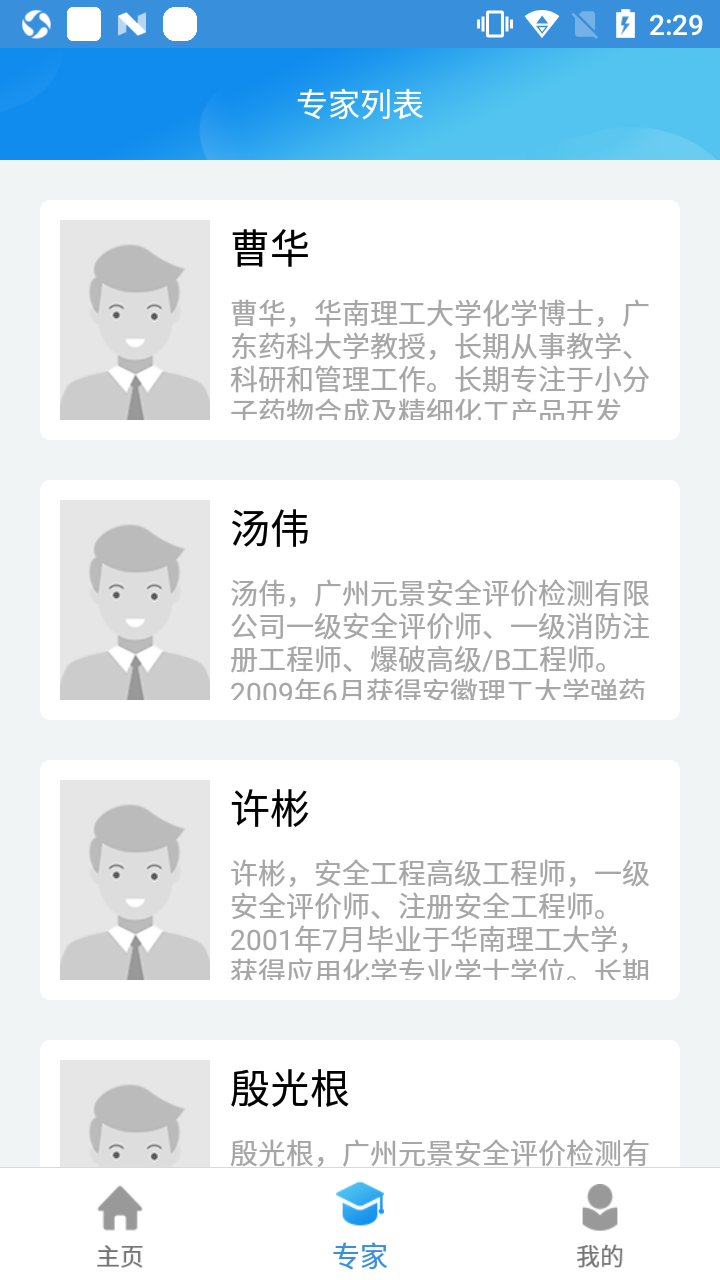
Task: Go to the 主页 tab
Action: pos(120,1225)
